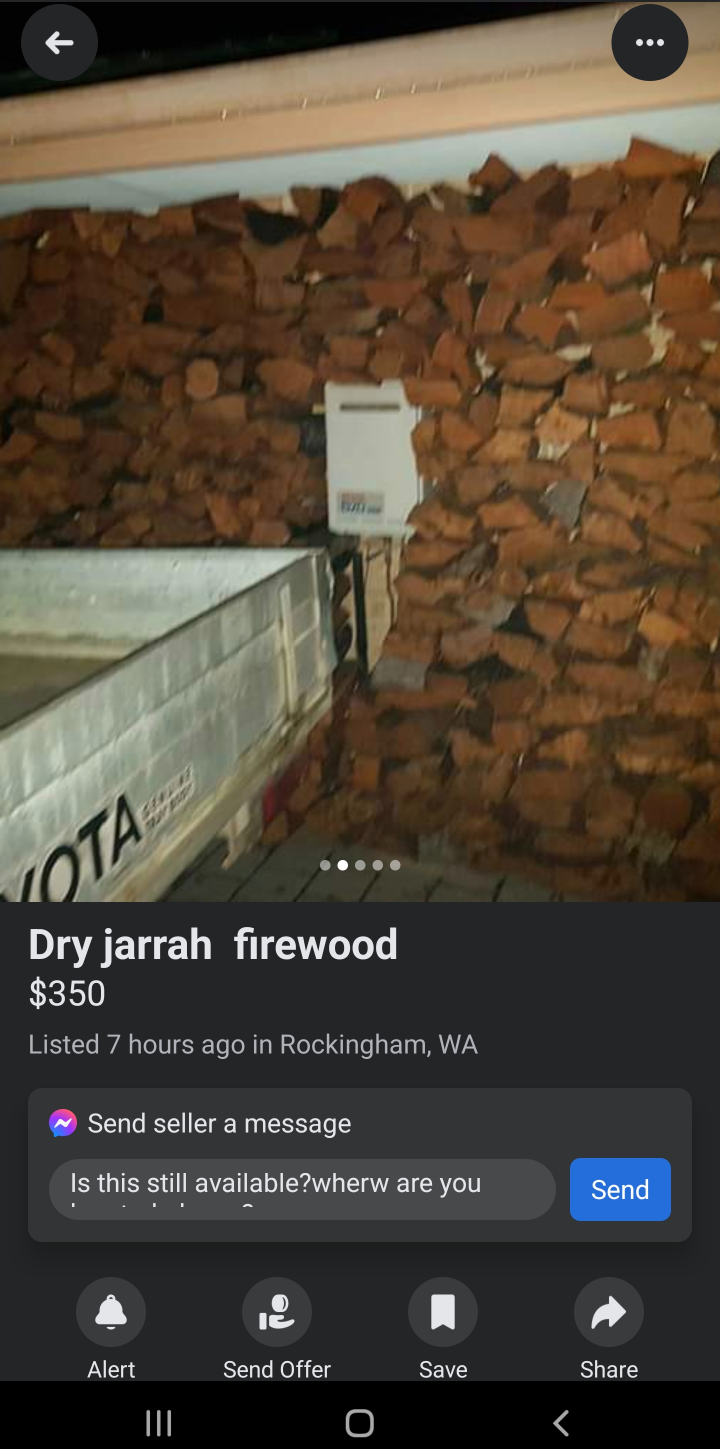Viewport: 720px width, 1449px height.
Task: Go back from this listing
Action: 59,43
